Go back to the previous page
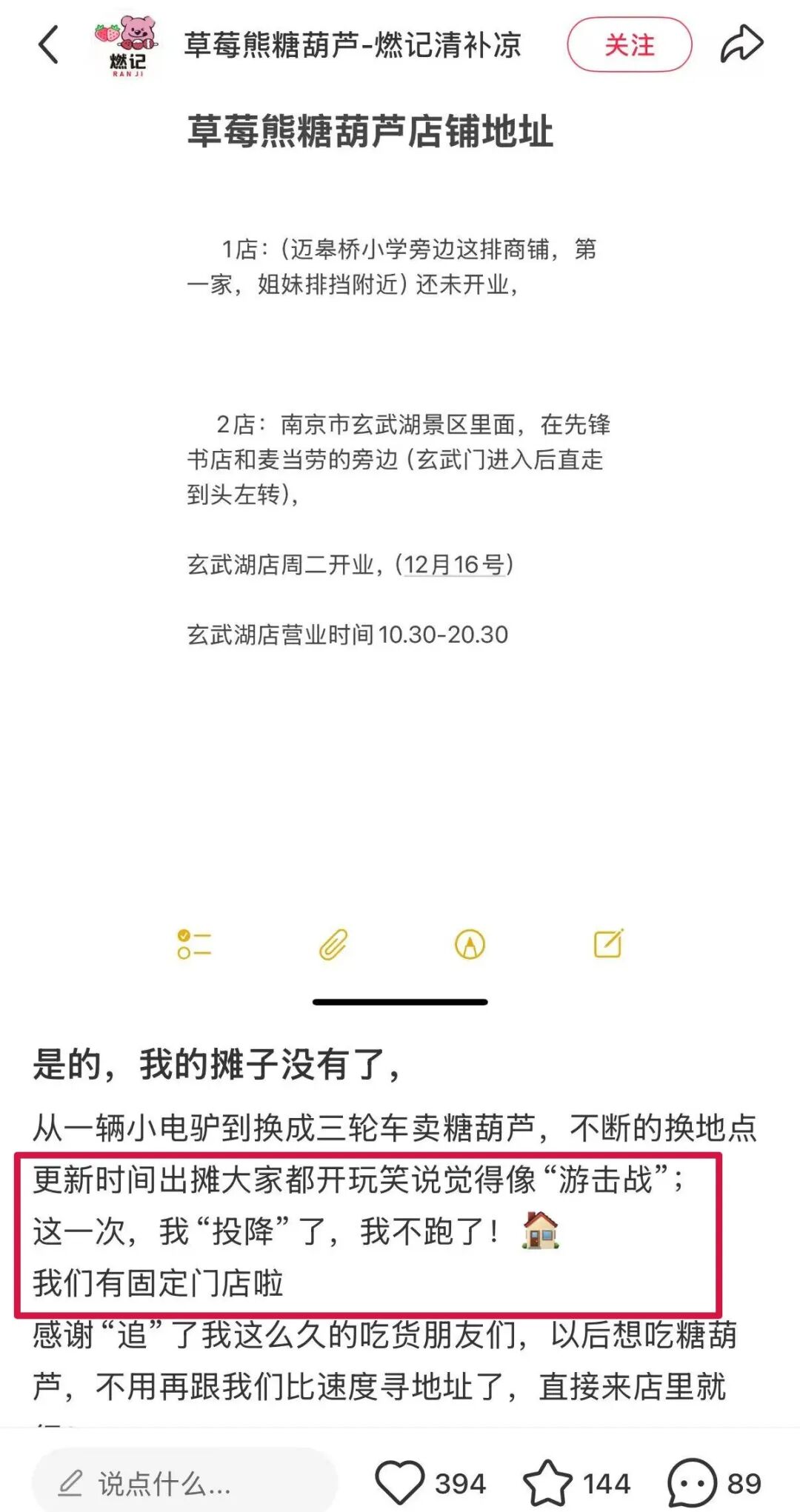 [48, 44]
